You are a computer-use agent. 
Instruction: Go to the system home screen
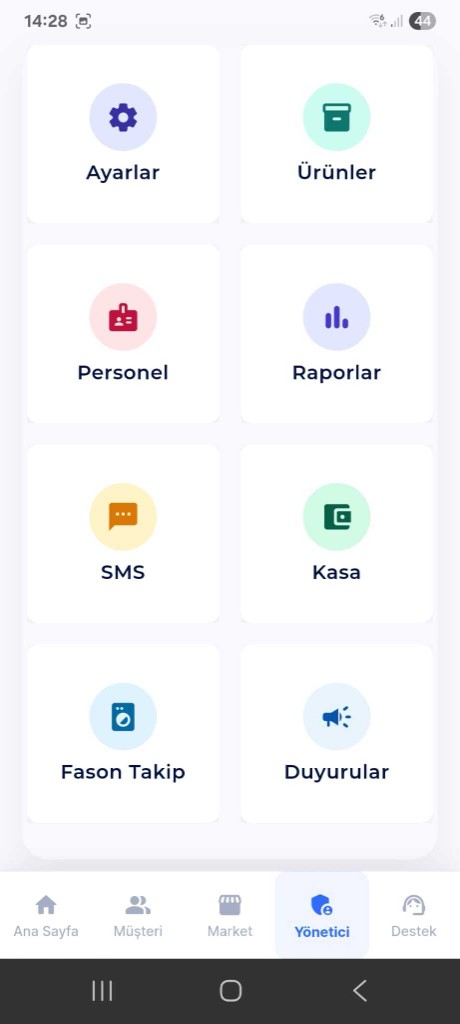point(230,991)
